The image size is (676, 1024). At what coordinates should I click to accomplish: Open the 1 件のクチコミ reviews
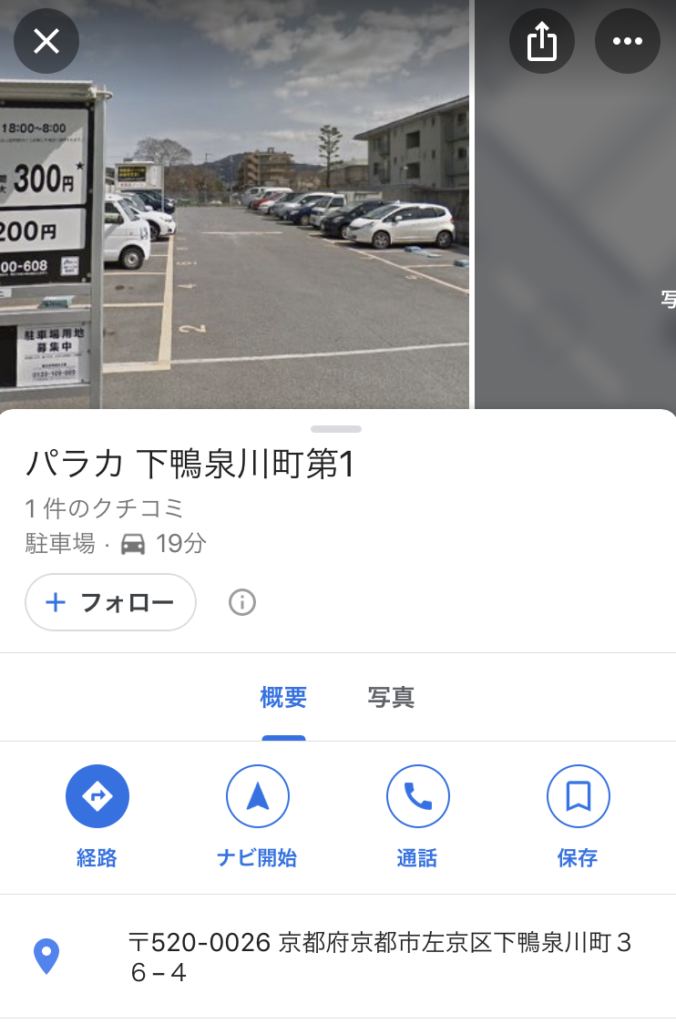tap(105, 508)
